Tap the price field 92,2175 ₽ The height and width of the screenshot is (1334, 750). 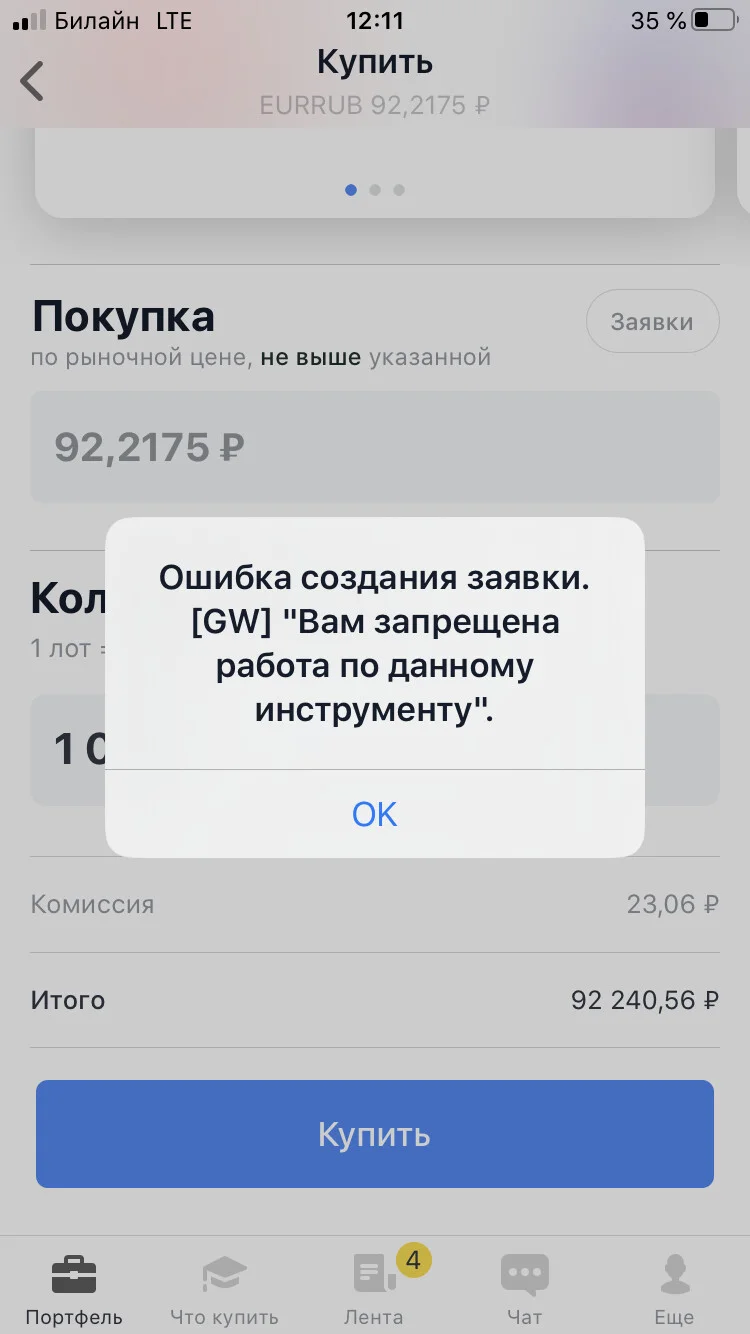pyautogui.click(x=375, y=446)
